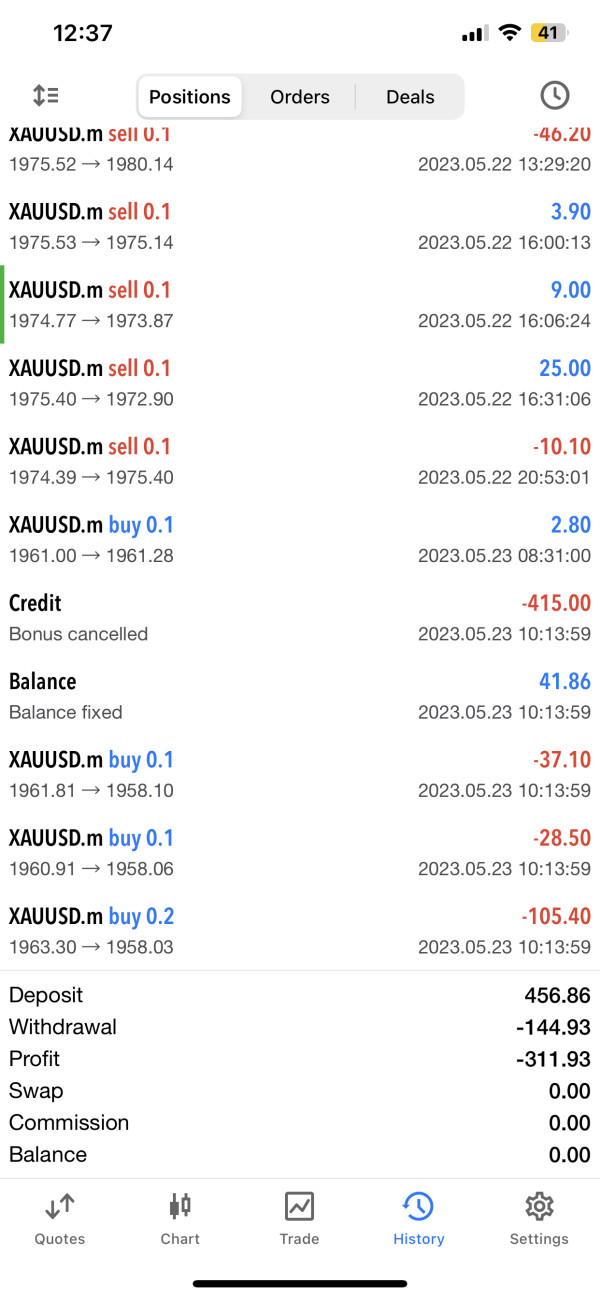
Task: Open the Settings tab
Action: [x=539, y=1218]
